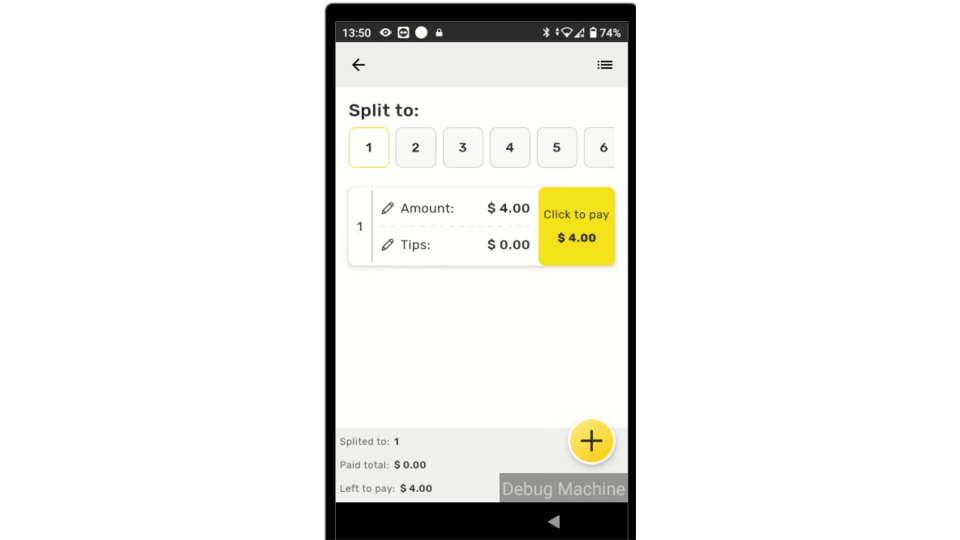Click to pay $4.00

coord(576,227)
